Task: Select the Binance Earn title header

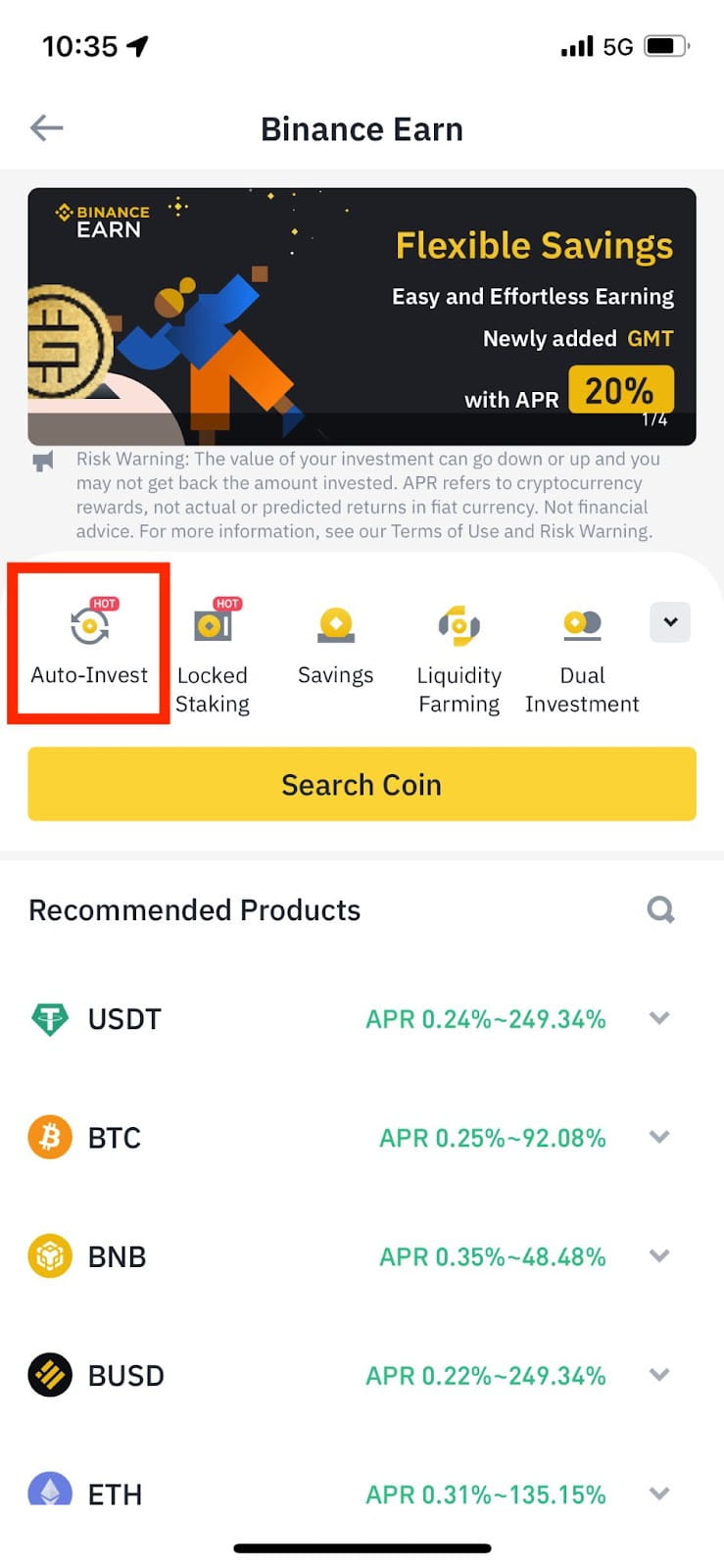Action: pyautogui.click(x=362, y=128)
